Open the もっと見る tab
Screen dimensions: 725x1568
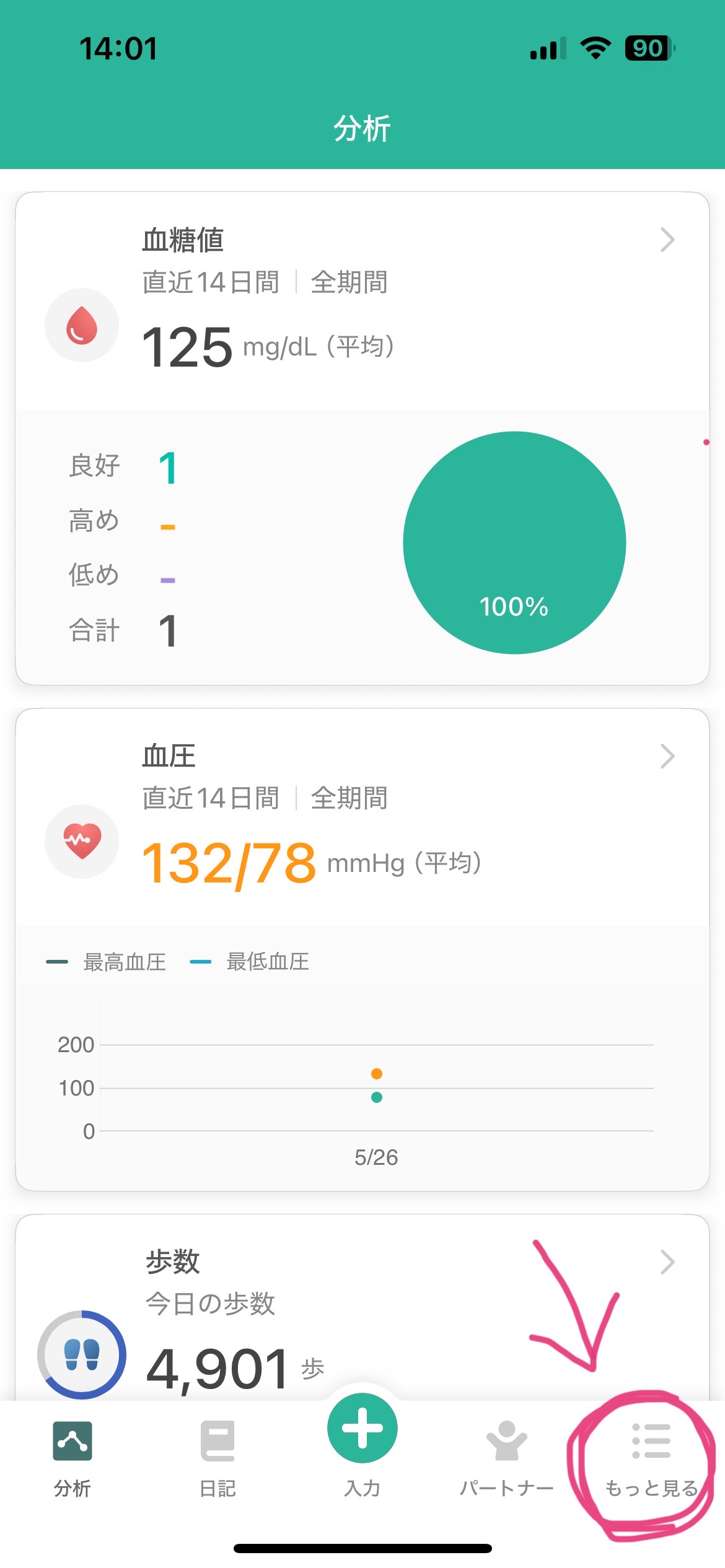click(651, 1459)
